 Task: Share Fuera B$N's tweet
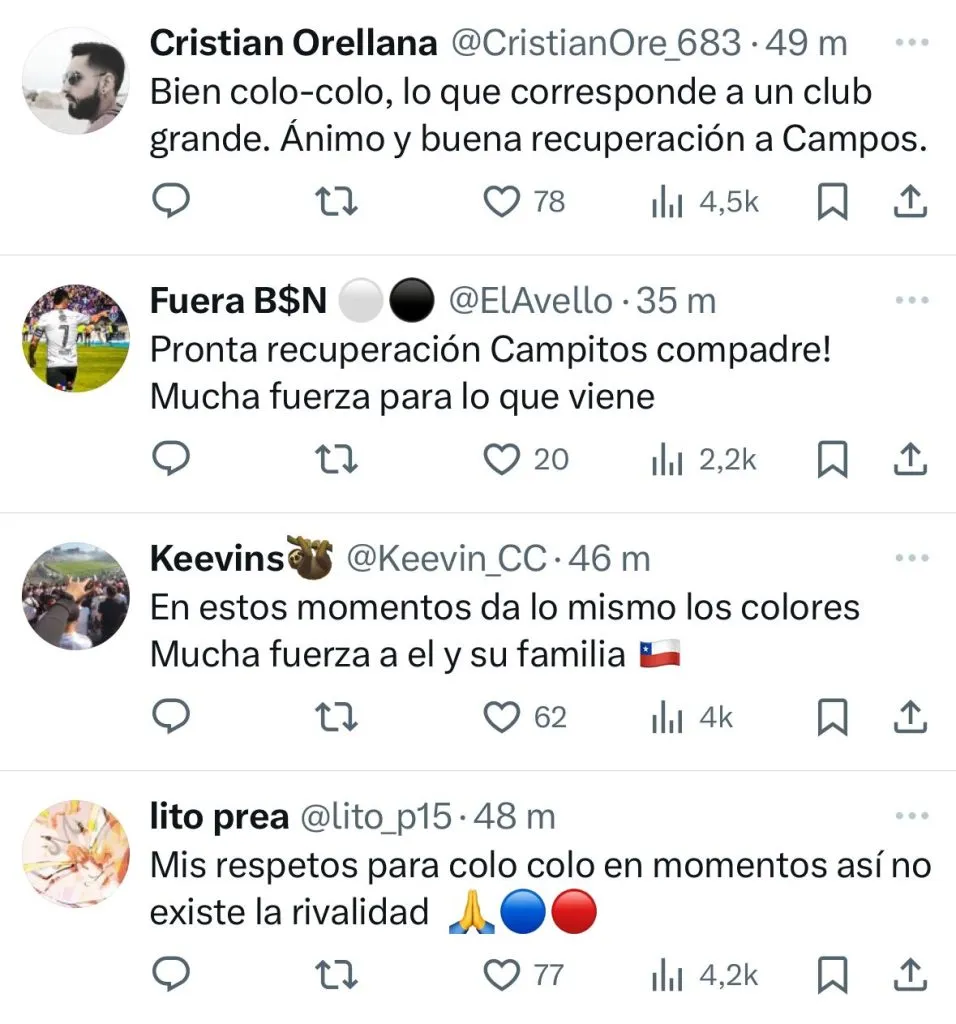(x=910, y=459)
